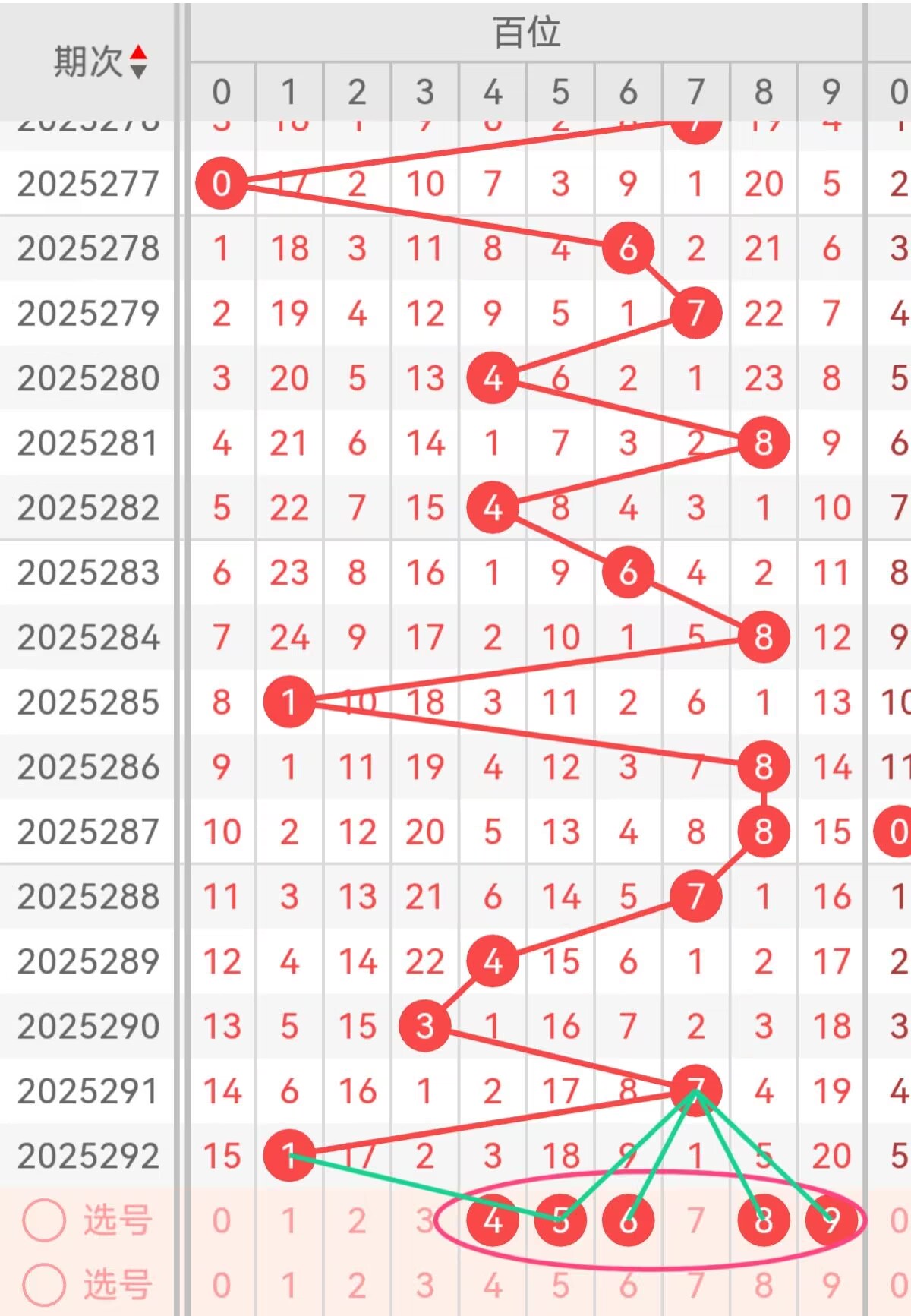Tap the circle beside the upper 选号 row
911x1316 pixels.
click(x=44, y=1220)
